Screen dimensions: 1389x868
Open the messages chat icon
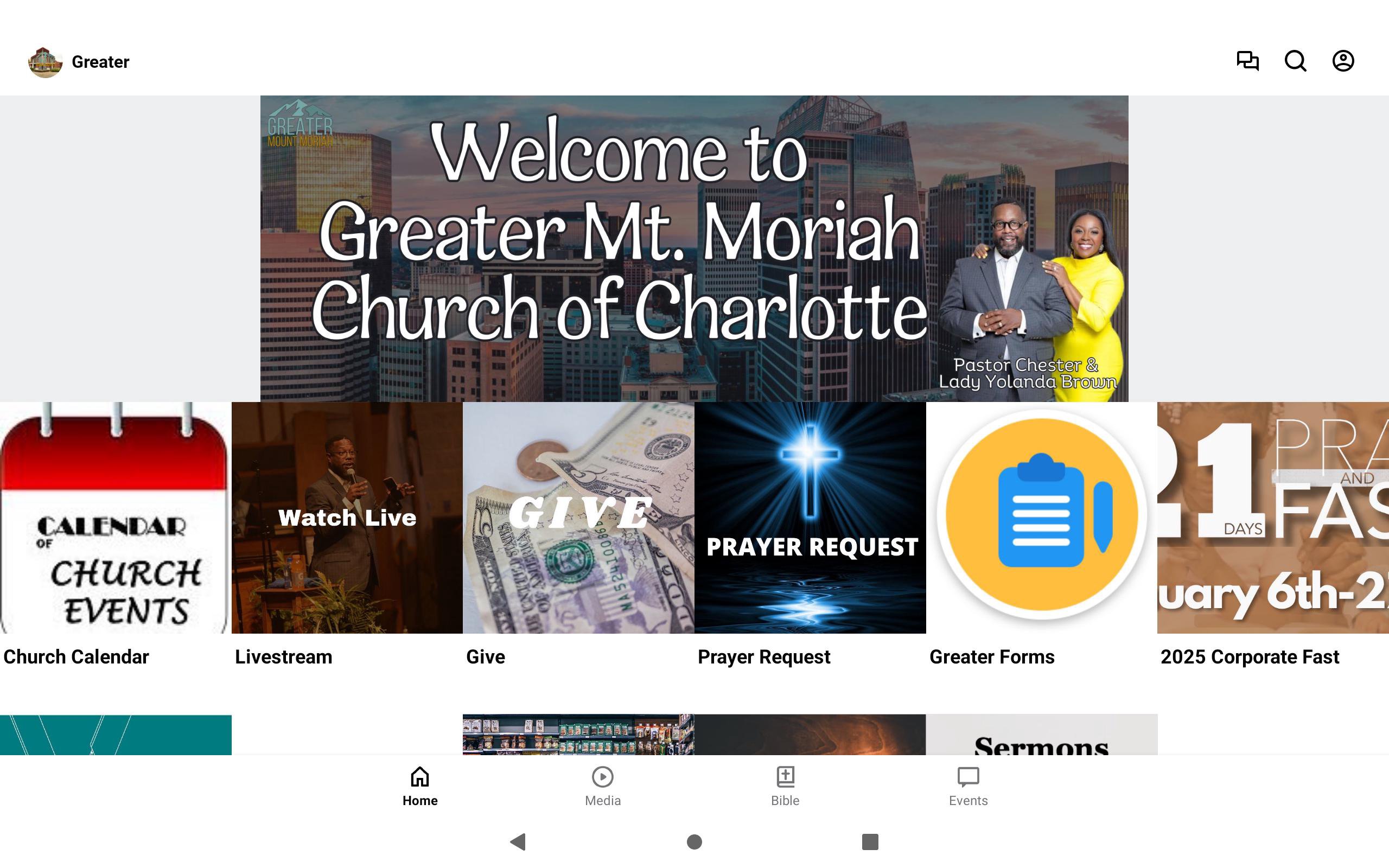tap(1247, 61)
